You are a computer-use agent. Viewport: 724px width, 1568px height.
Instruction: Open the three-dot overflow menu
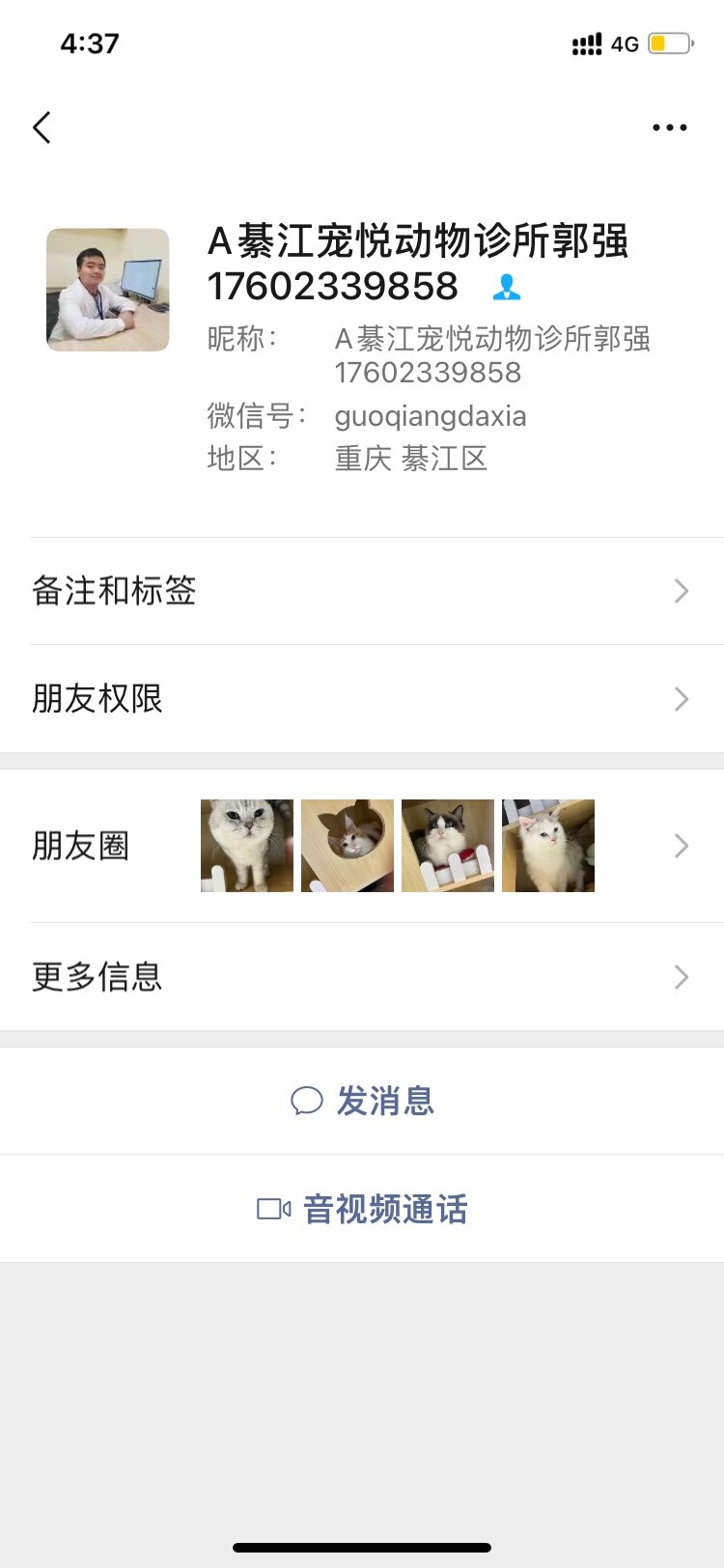pos(669,127)
